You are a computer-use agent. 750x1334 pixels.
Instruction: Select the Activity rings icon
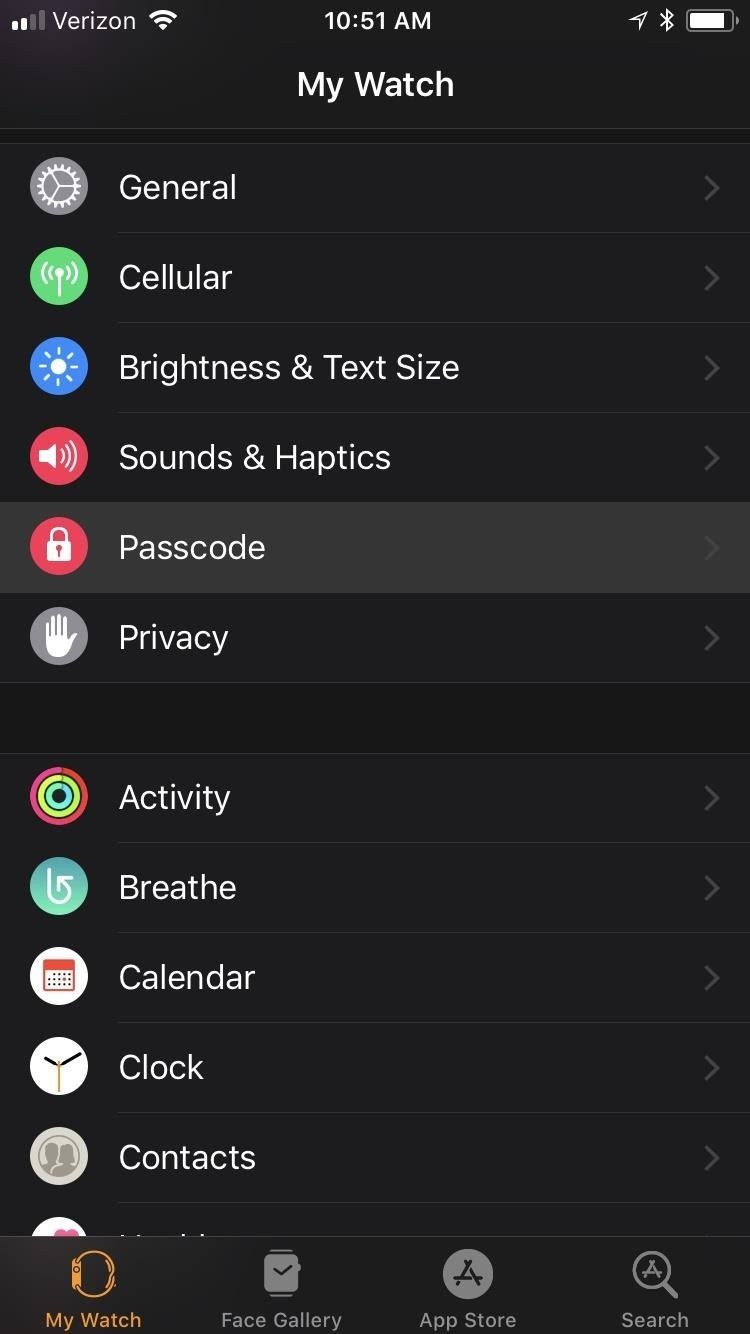(59, 796)
